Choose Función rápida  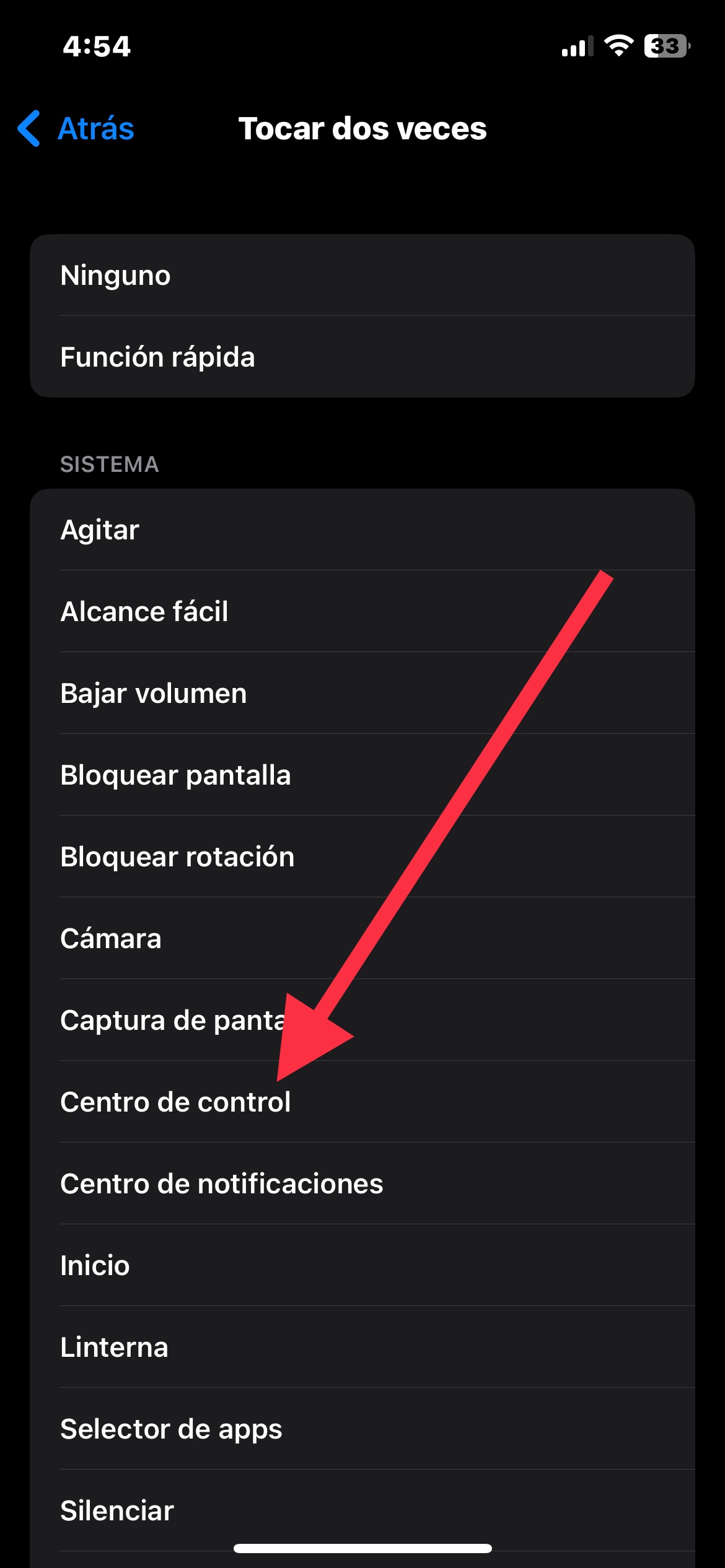(x=362, y=357)
